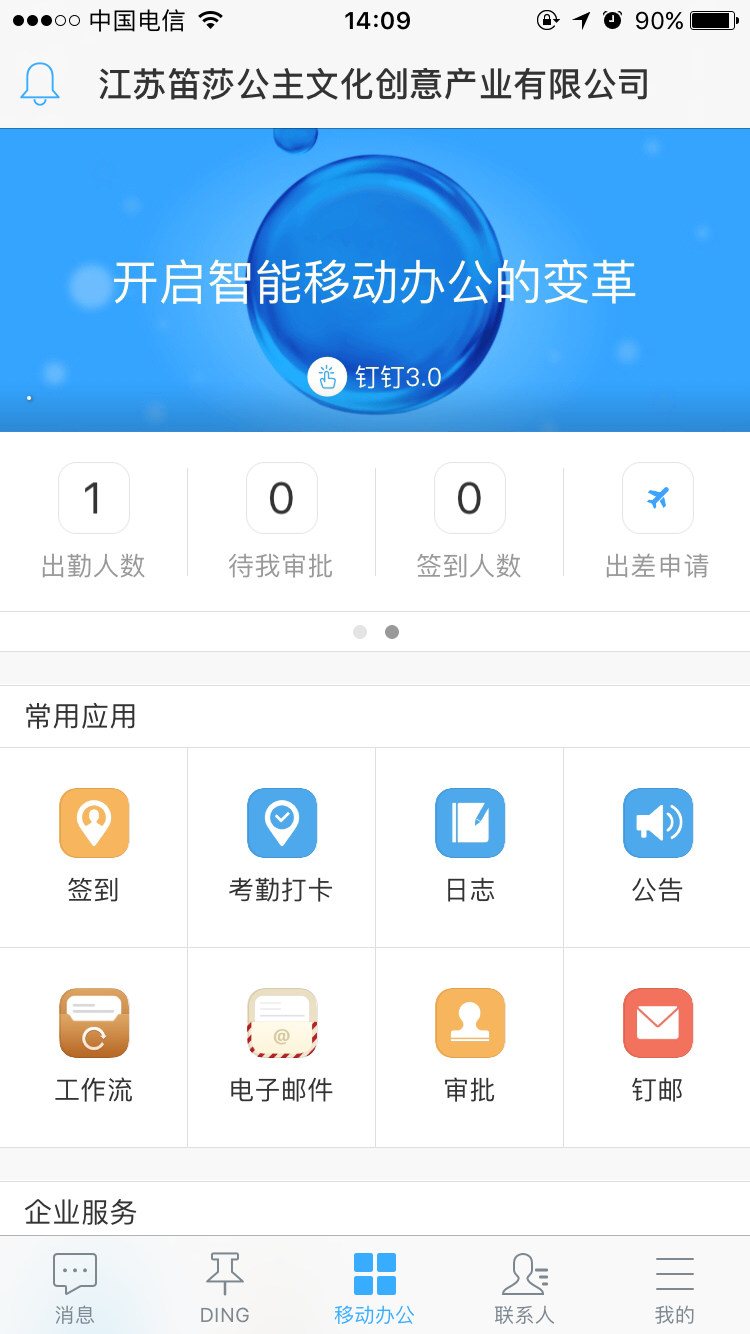Switch to the 消息 messages tab
Viewport: 750px width, 1334px height.
[75, 1287]
